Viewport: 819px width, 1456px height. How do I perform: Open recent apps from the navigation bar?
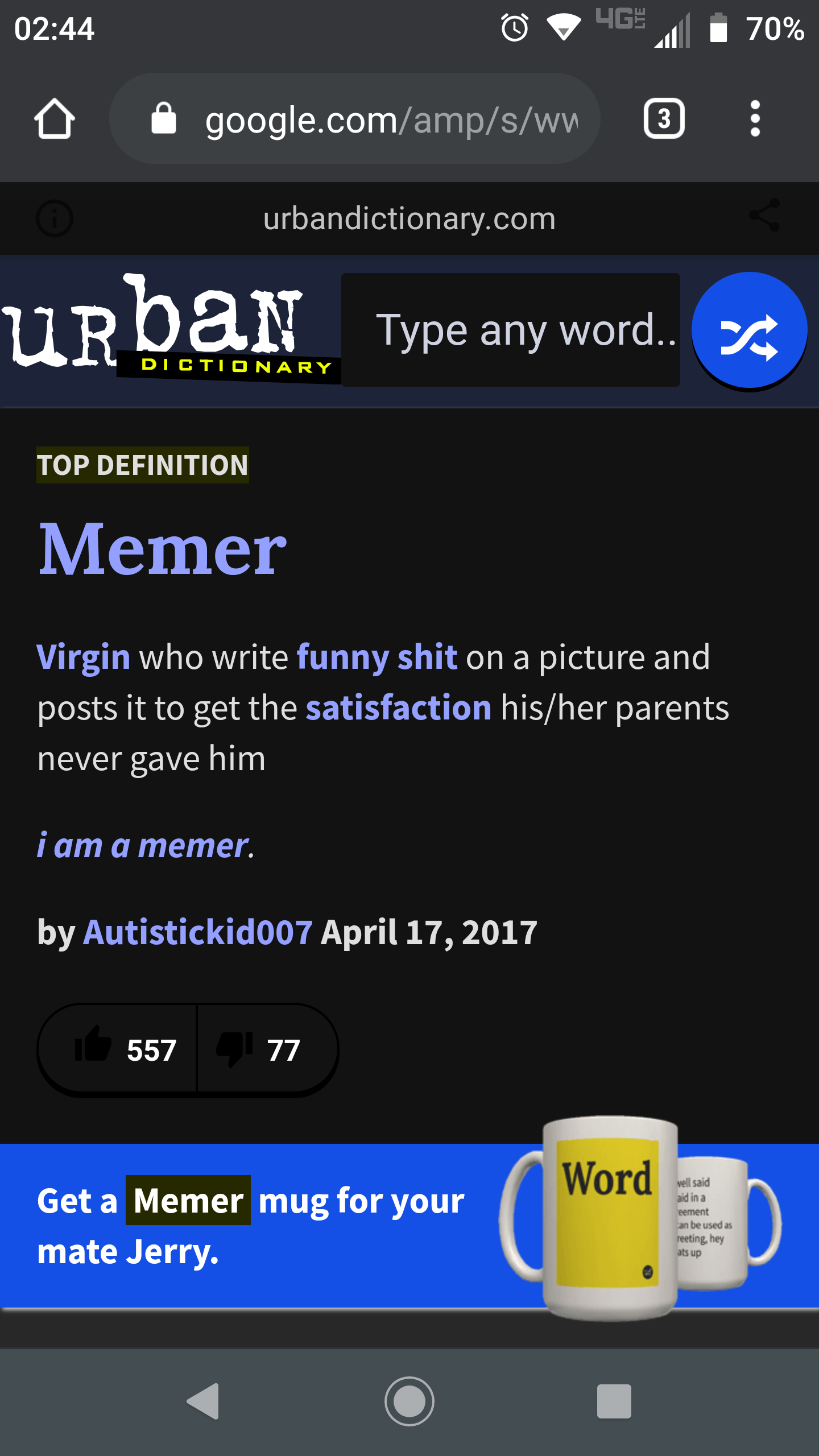pos(614,1401)
